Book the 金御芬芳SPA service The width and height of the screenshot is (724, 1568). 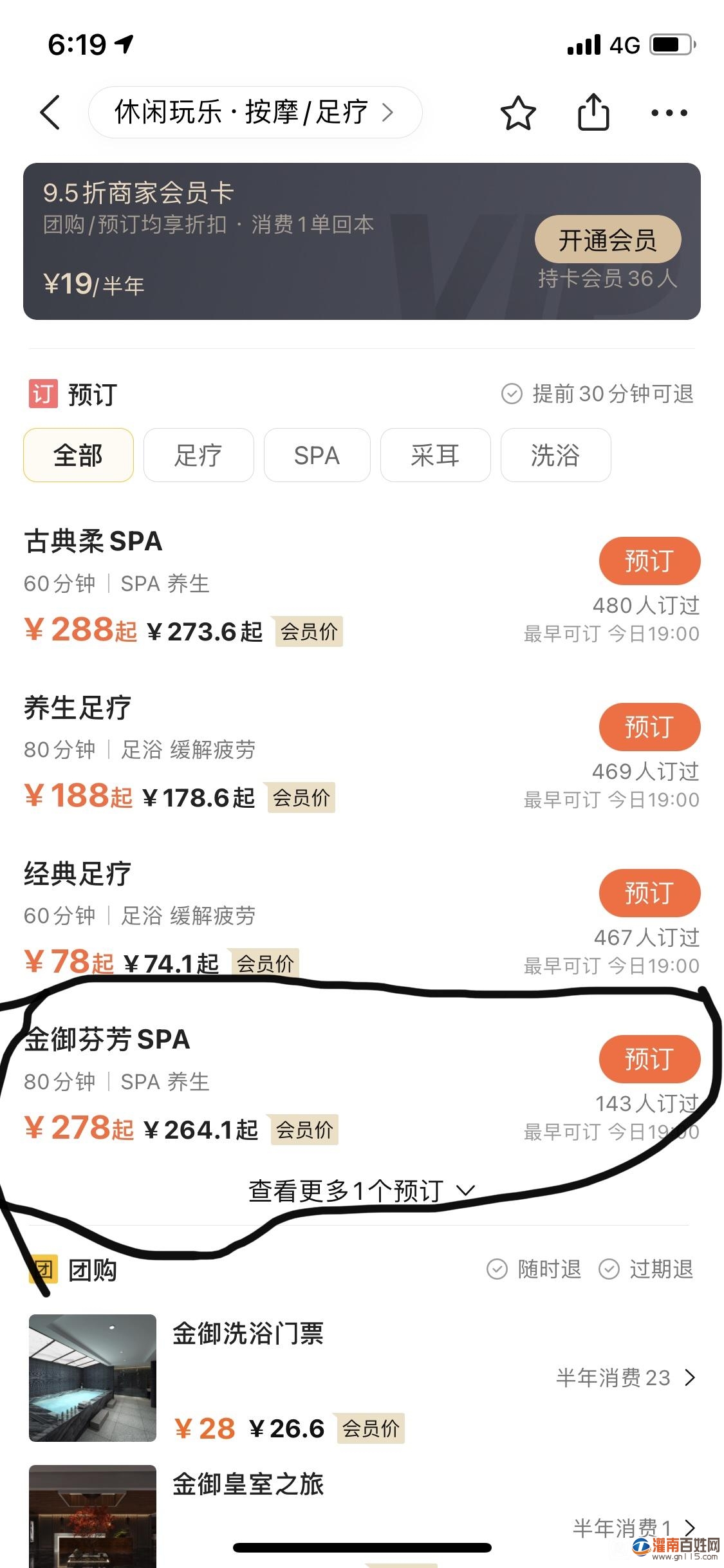coord(649,1059)
